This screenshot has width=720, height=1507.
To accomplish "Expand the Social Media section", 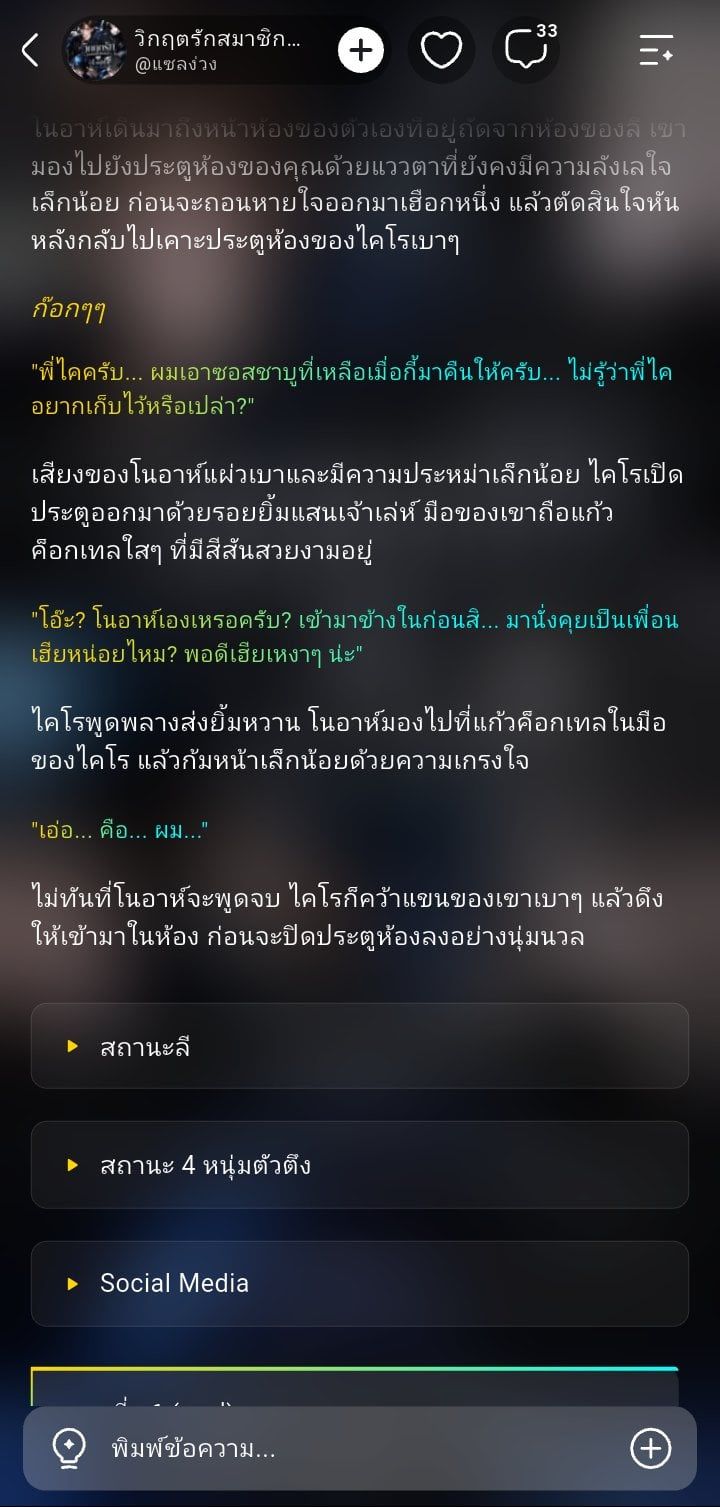I will [360, 1283].
